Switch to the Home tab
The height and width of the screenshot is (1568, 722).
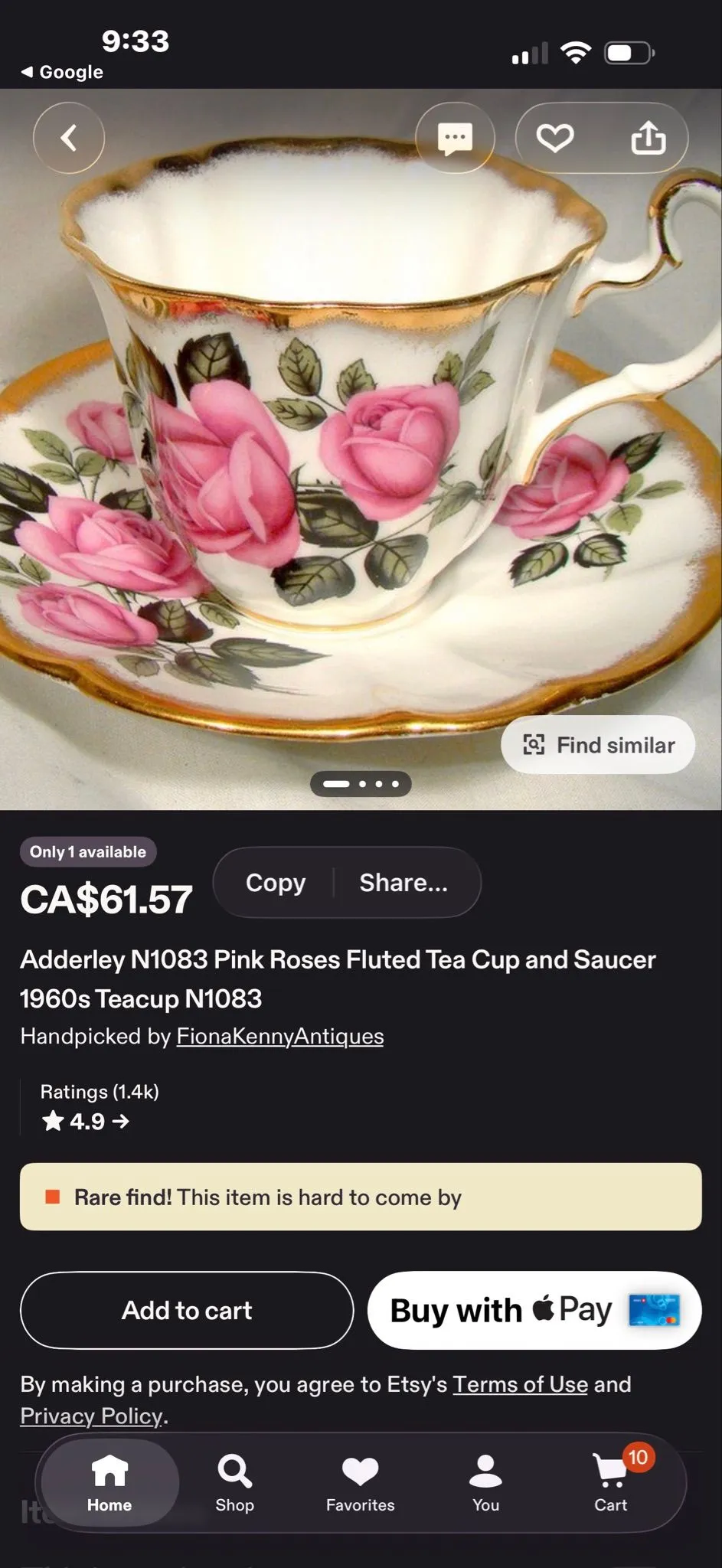109,1483
